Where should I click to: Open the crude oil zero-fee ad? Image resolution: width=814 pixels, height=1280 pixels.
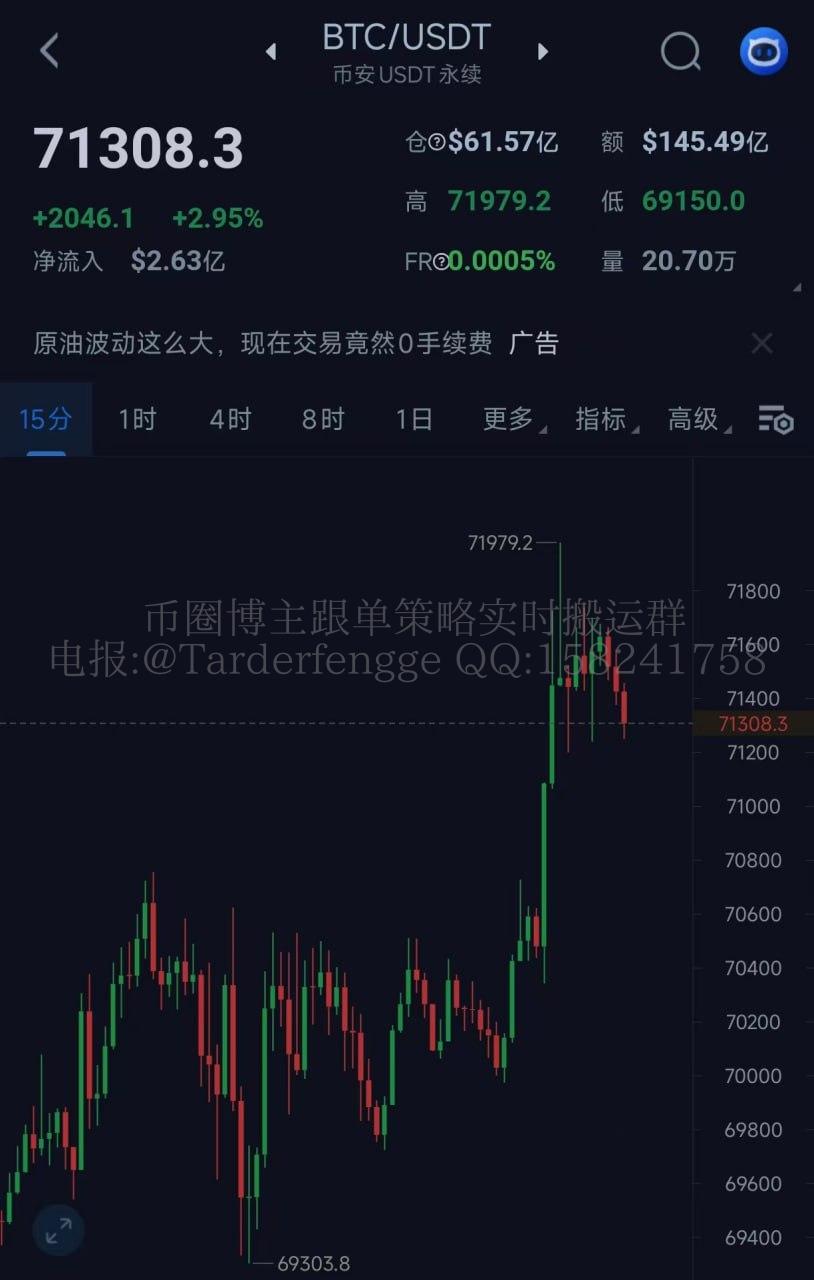(263, 344)
